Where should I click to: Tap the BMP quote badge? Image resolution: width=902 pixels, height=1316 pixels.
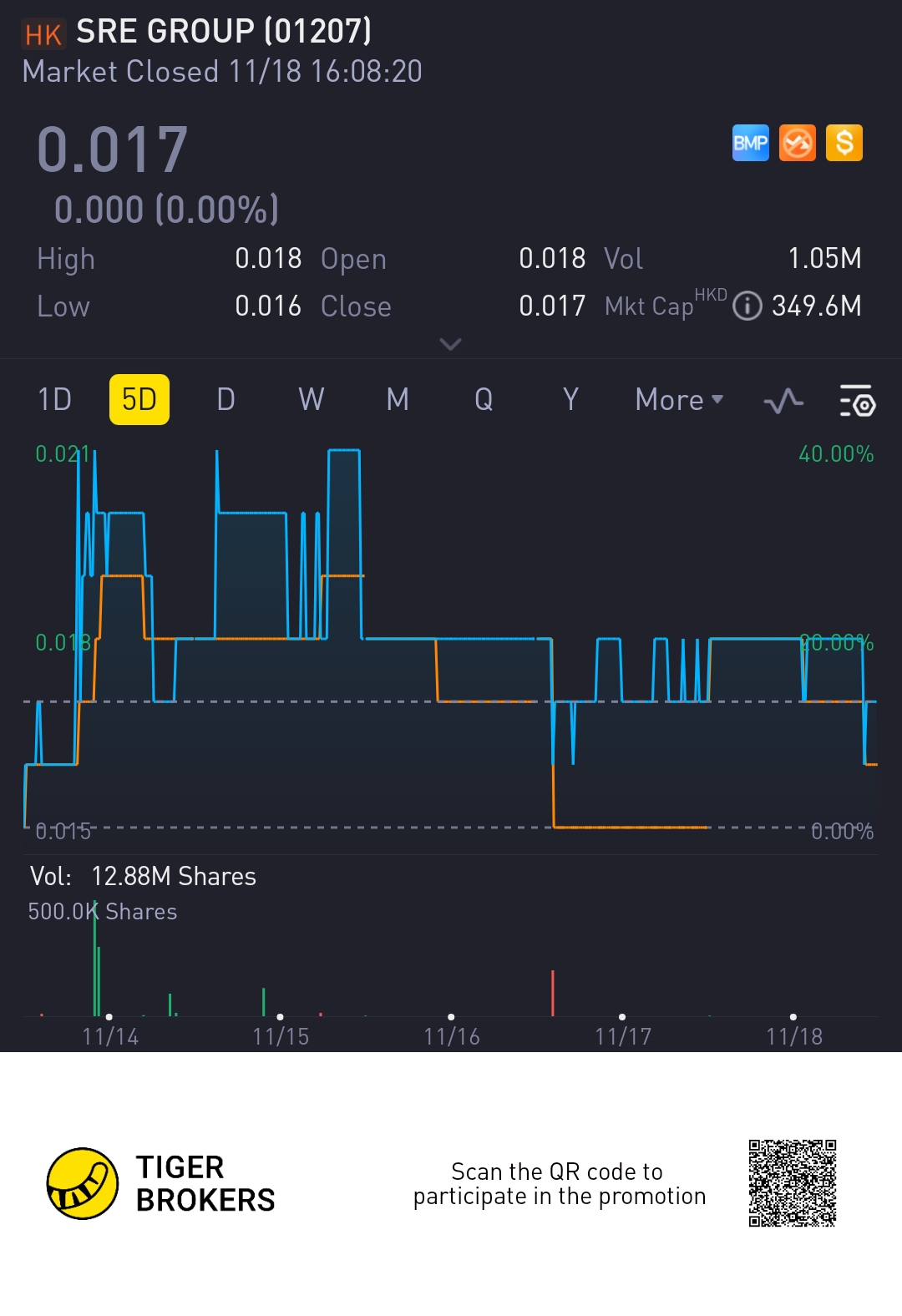pos(750,143)
